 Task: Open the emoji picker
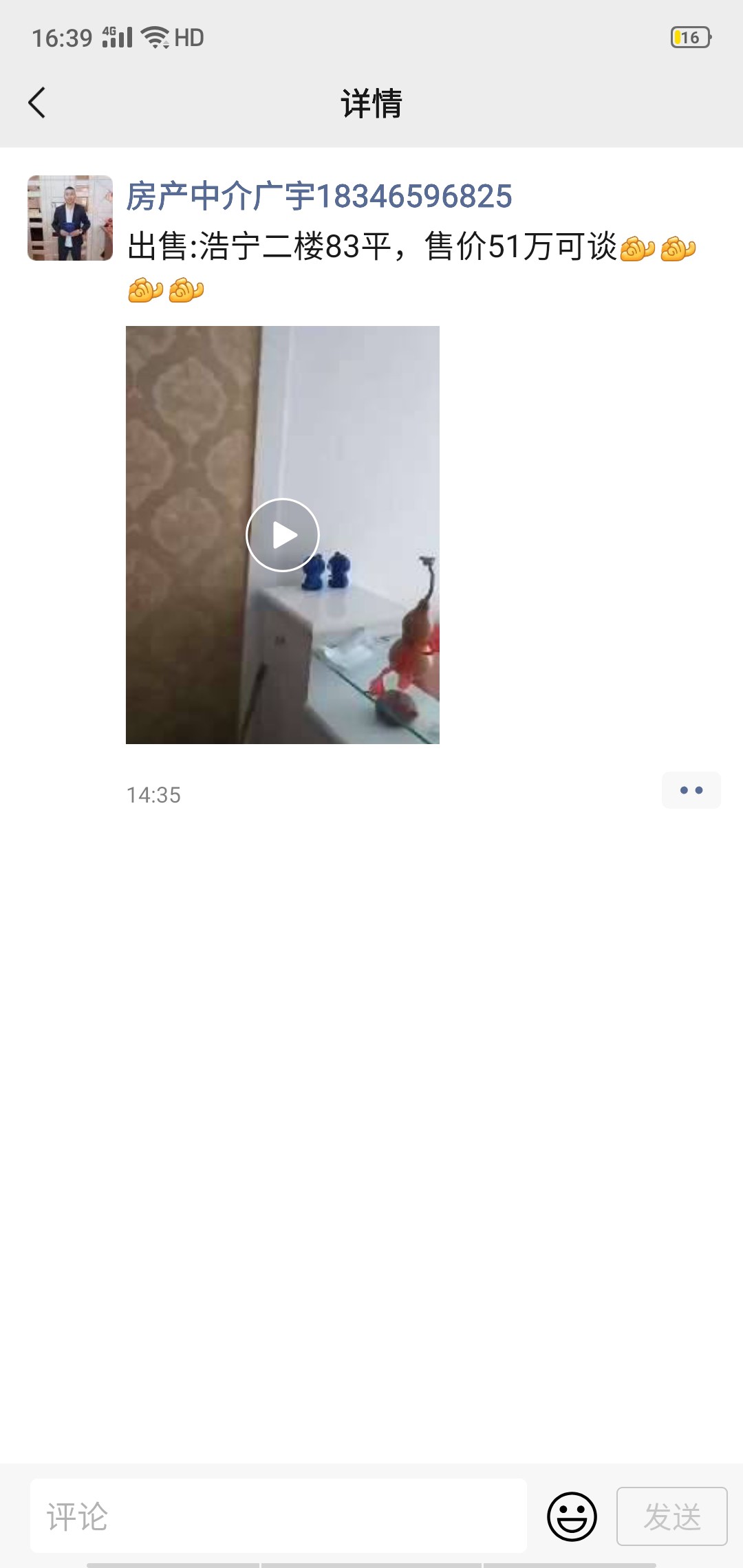point(572,1516)
